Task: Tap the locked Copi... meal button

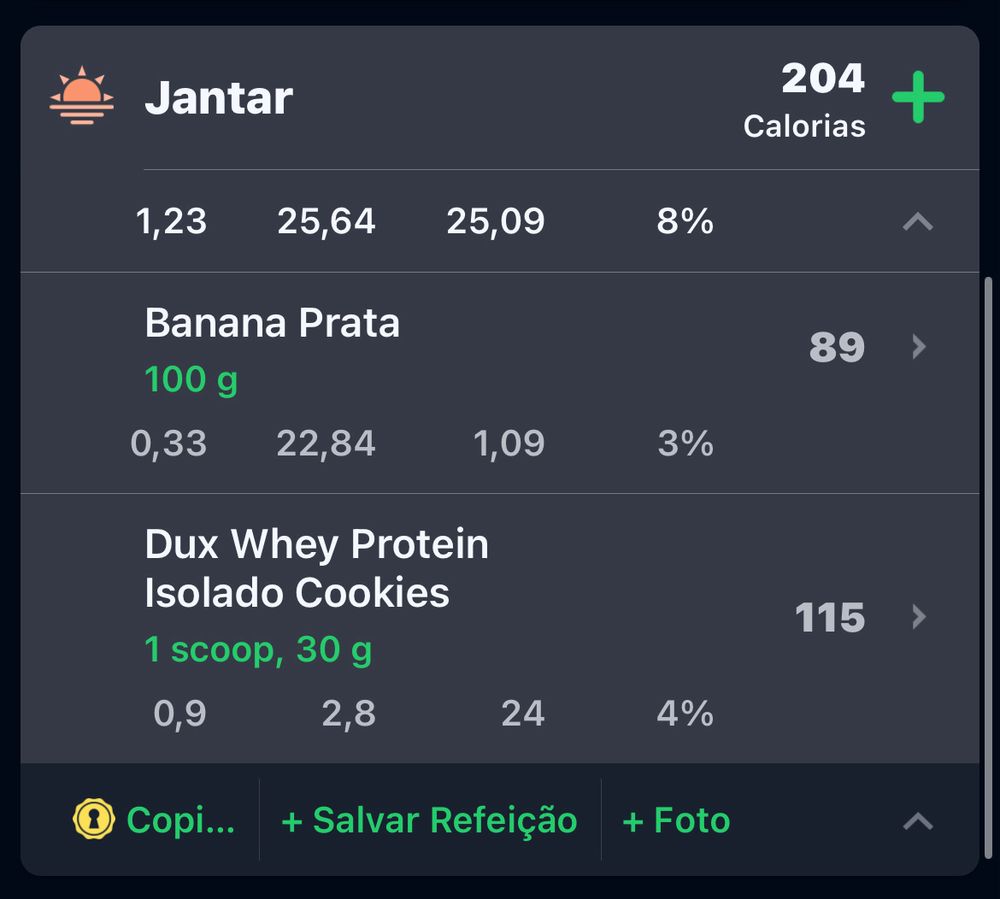Action: tap(155, 821)
